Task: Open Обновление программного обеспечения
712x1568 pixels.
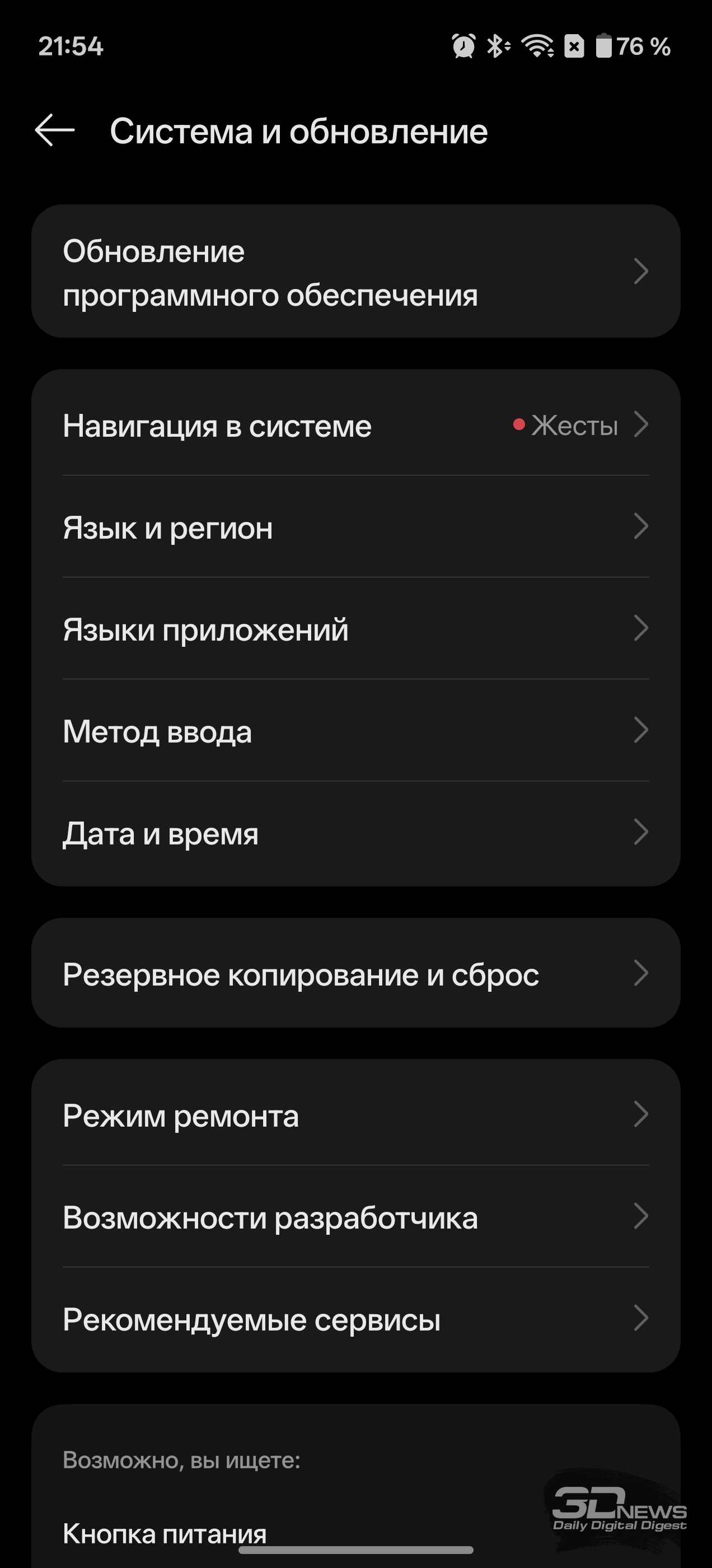Action: tap(355, 272)
